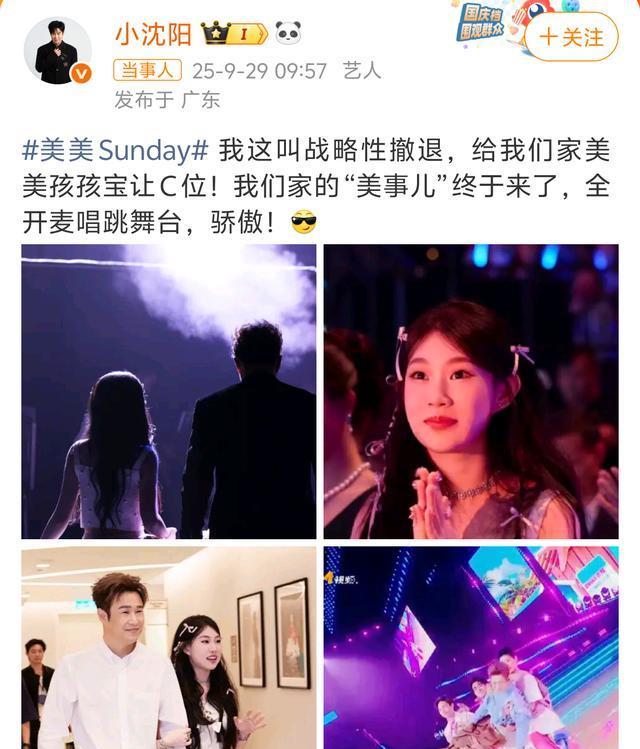Follow 小沈阳 with the 关注 button
Screen dimensions: 640x749
pyautogui.click(x=572, y=37)
